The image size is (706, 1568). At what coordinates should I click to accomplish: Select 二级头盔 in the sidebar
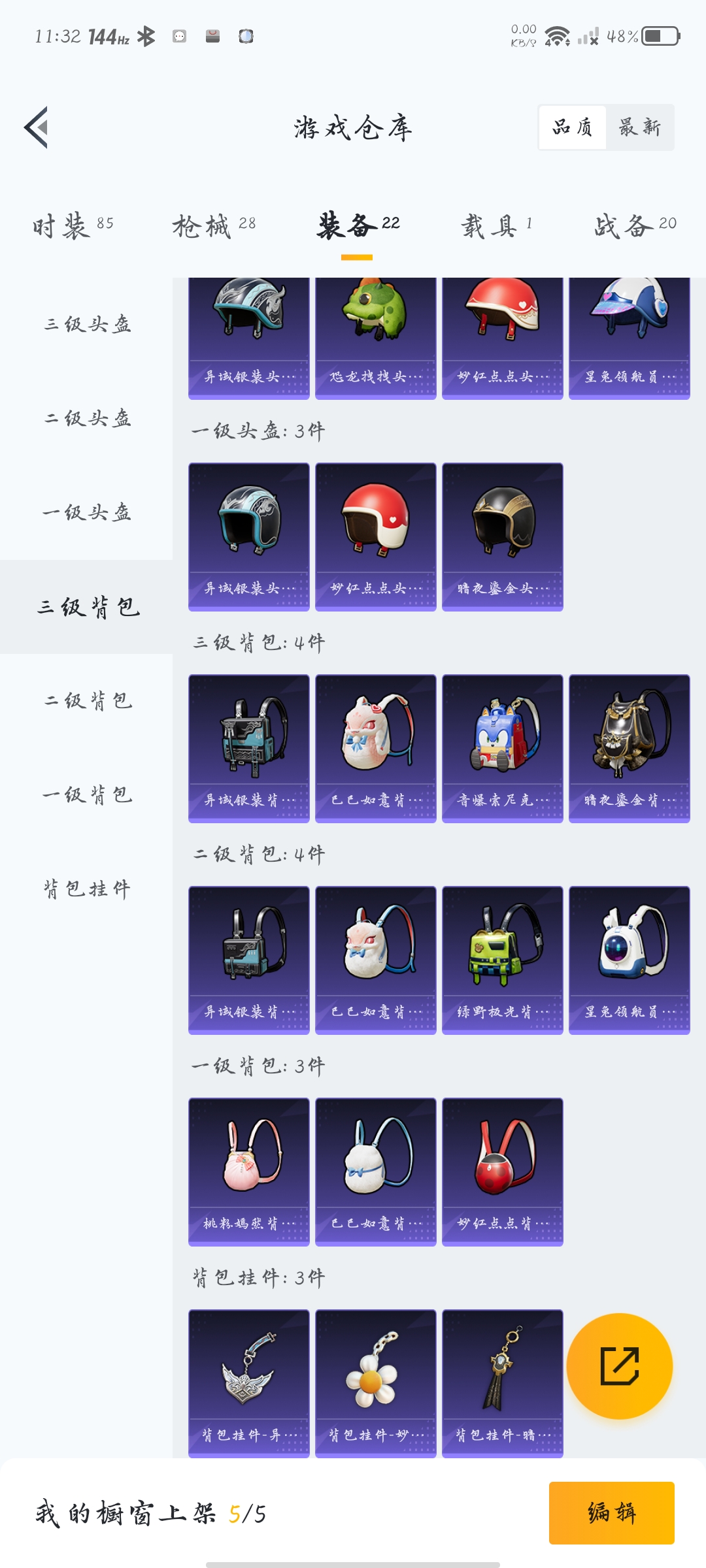pyautogui.click(x=87, y=418)
